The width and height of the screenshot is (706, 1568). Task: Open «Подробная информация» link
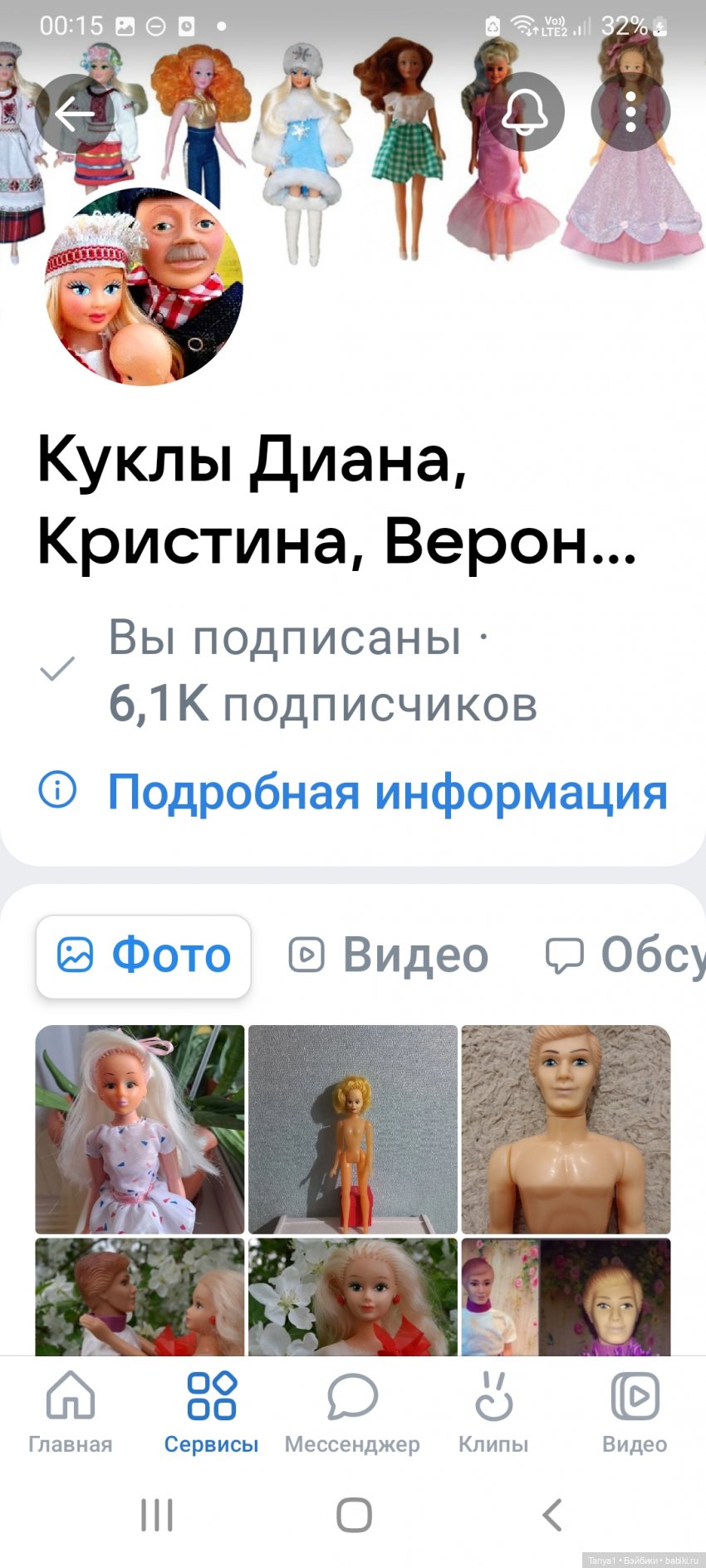tap(387, 791)
